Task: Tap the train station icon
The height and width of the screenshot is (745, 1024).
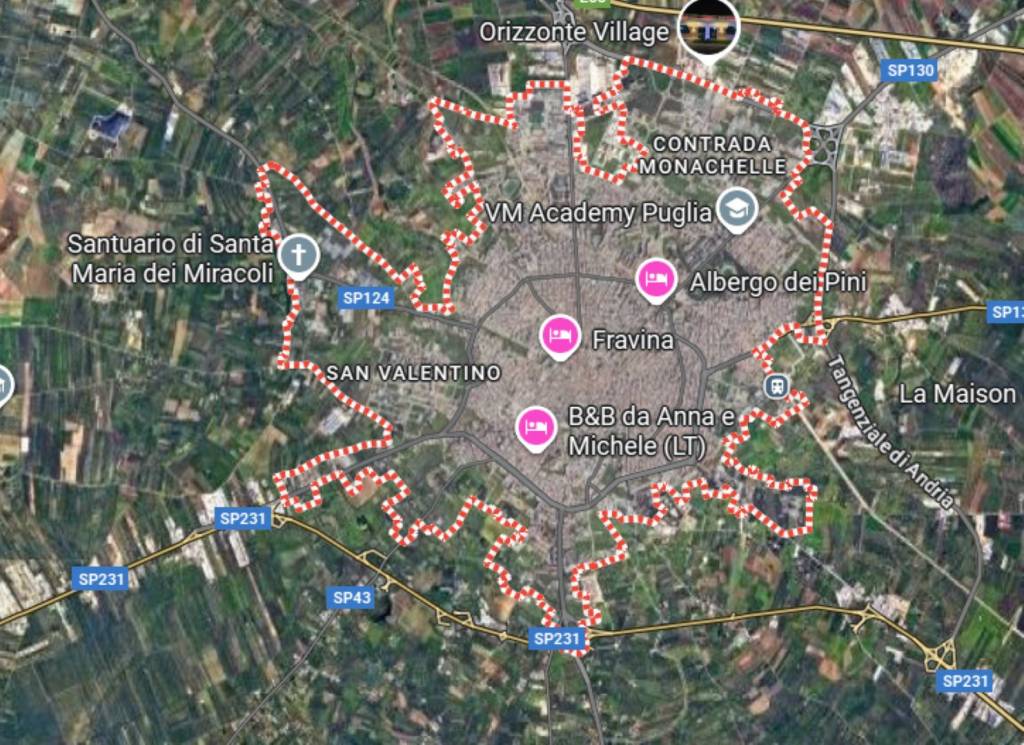Action: point(775,385)
